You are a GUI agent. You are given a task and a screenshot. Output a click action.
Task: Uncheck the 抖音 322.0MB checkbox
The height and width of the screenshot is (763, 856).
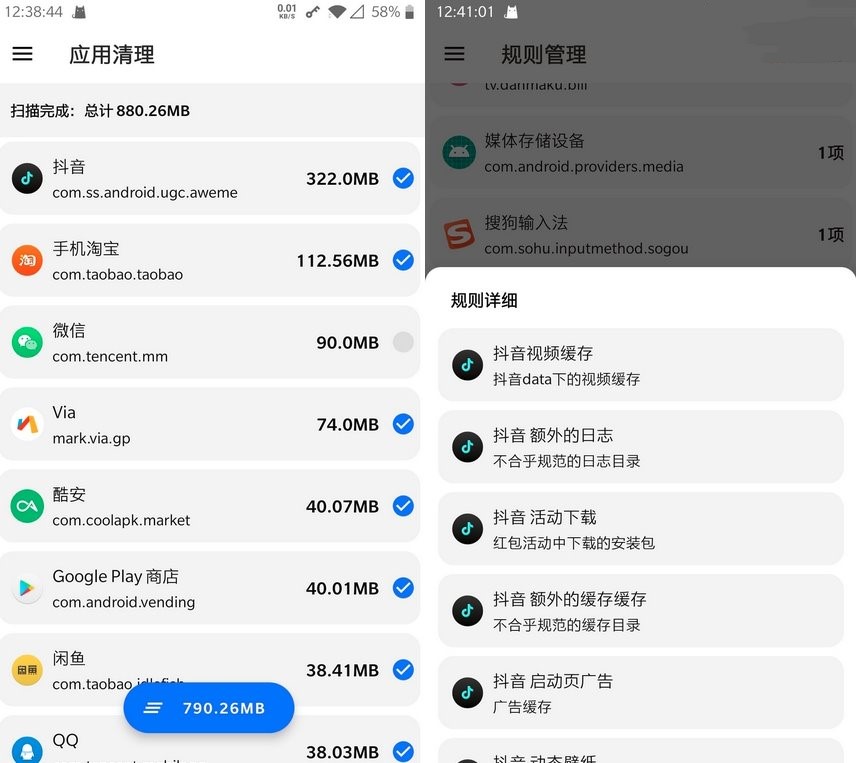click(403, 178)
